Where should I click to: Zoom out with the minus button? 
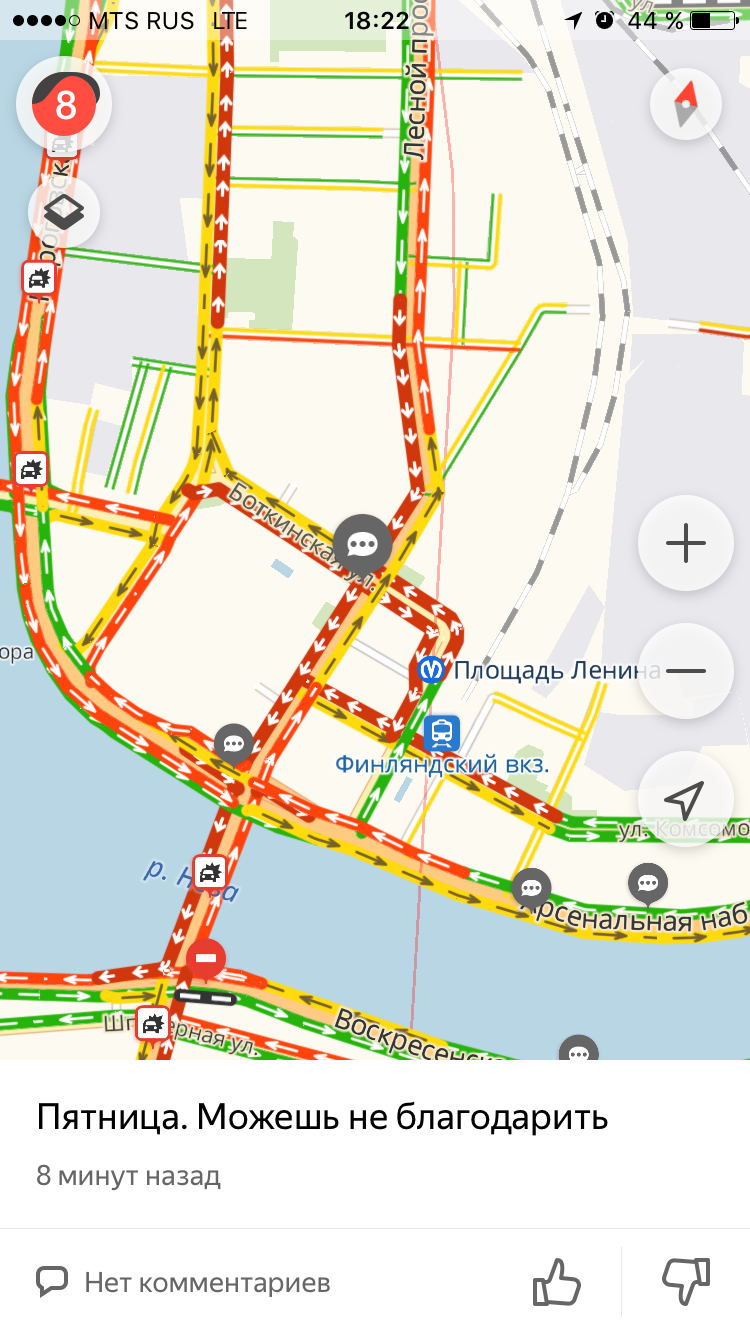[686, 671]
